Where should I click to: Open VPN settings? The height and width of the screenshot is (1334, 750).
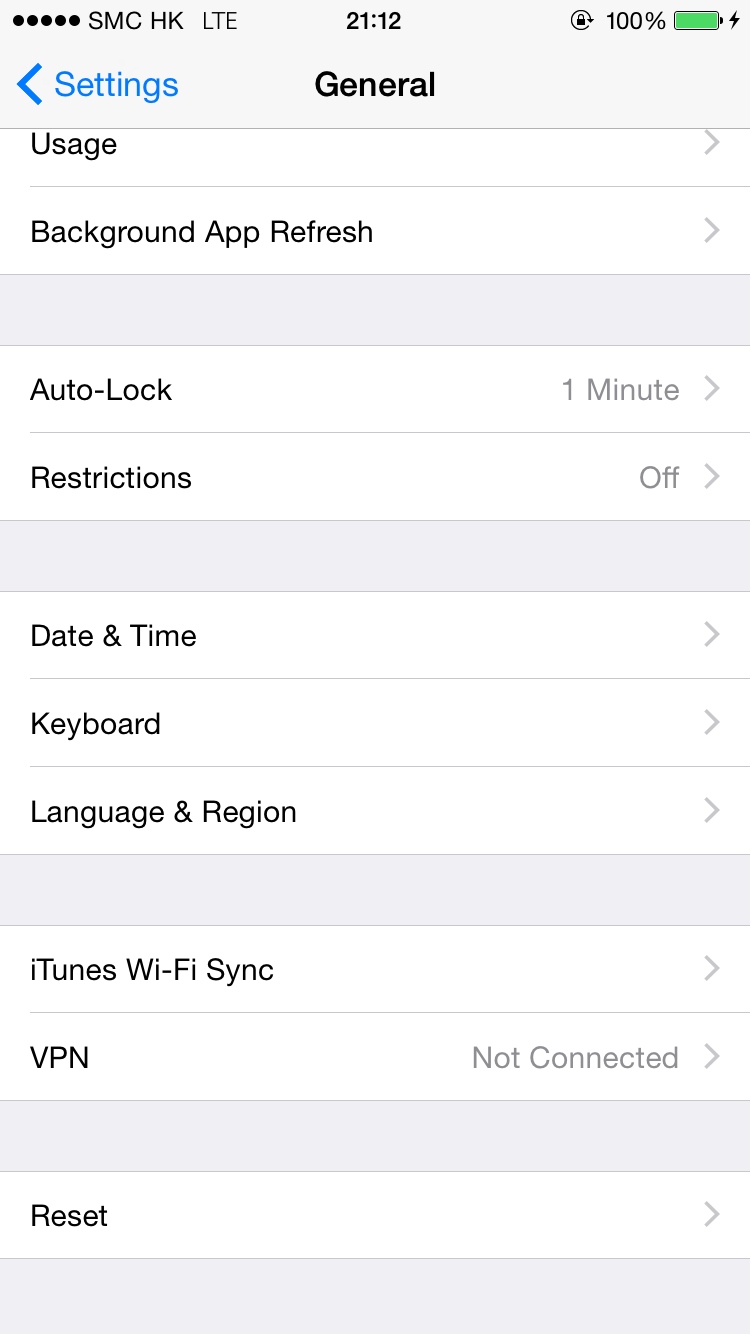[375, 1057]
